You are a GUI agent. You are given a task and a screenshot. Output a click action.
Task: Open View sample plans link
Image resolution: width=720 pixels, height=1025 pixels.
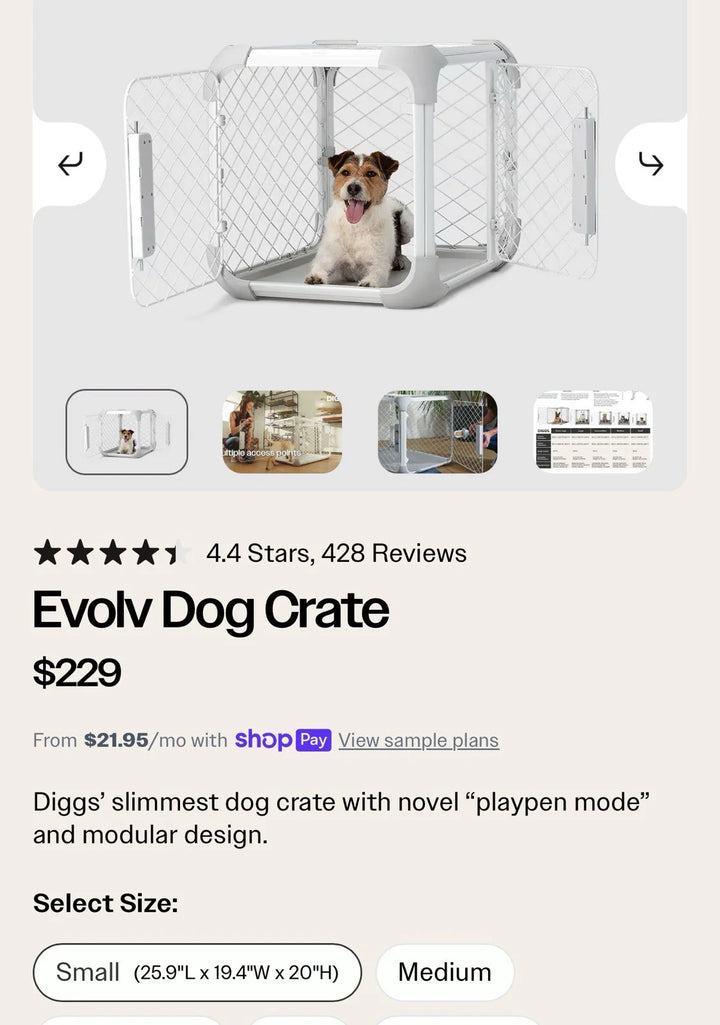[418, 740]
